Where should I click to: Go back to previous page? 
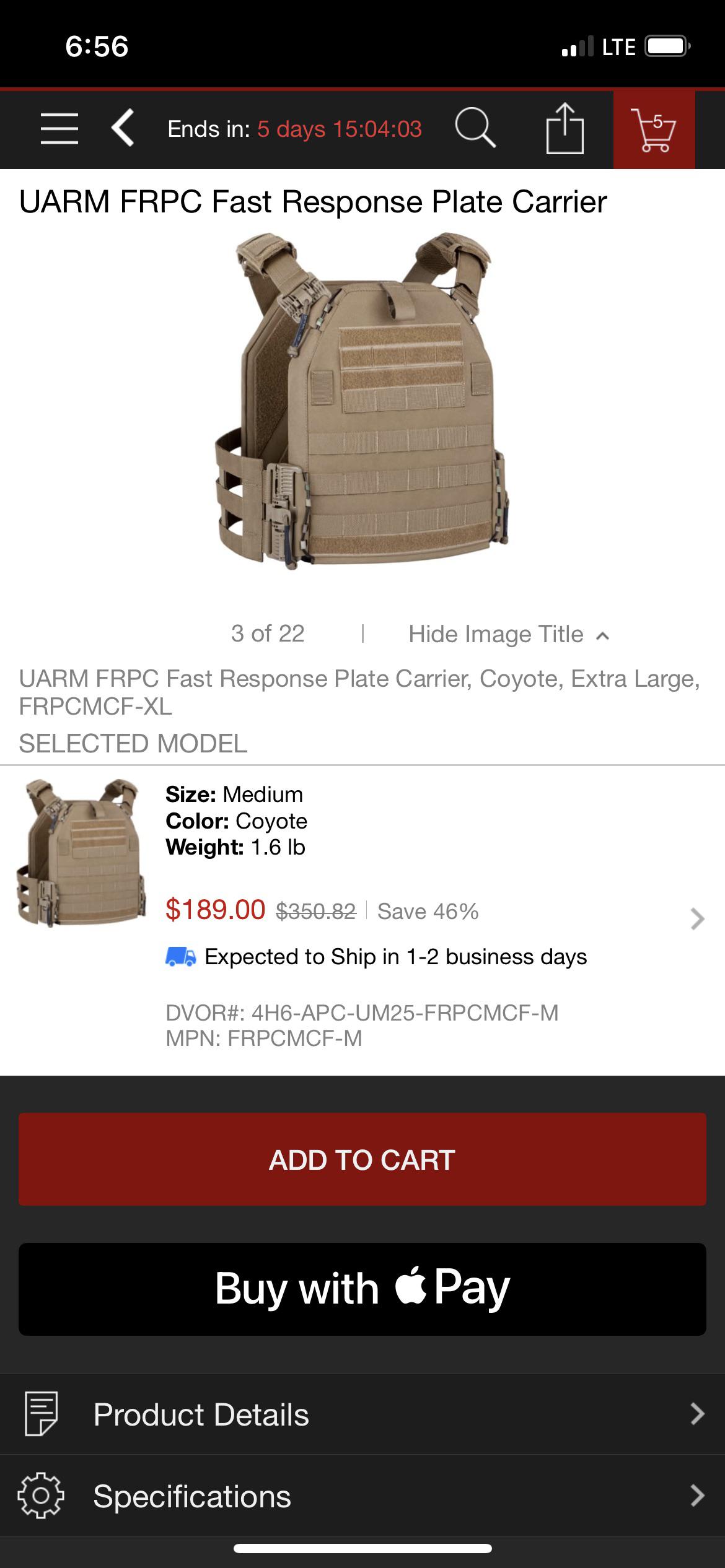(123, 128)
